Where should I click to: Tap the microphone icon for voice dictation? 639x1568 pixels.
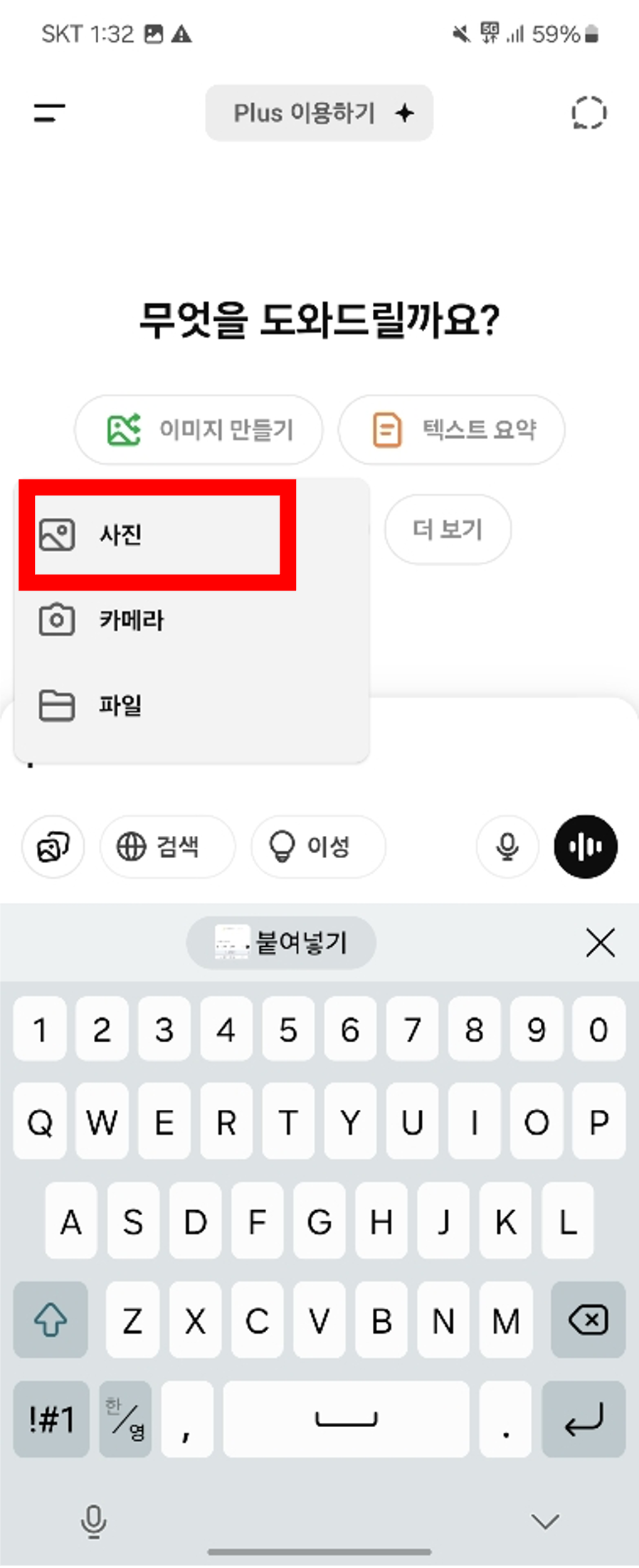tap(506, 847)
